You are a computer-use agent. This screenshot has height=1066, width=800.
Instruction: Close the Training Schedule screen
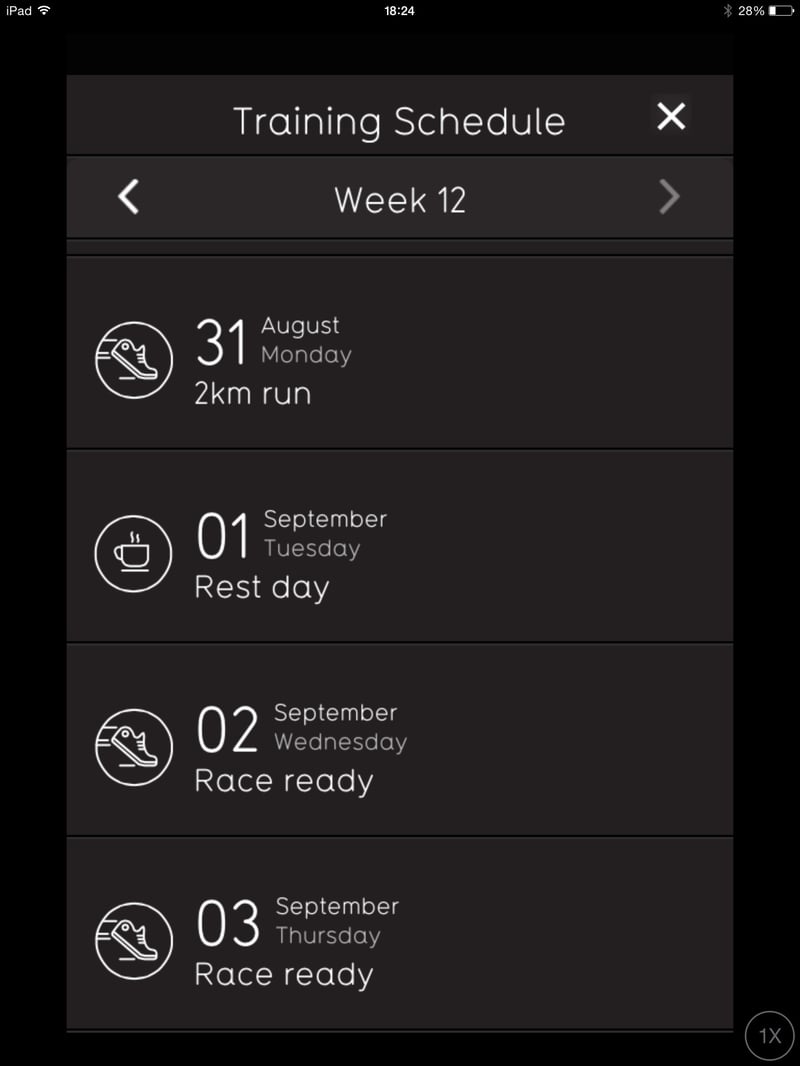point(671,116)
